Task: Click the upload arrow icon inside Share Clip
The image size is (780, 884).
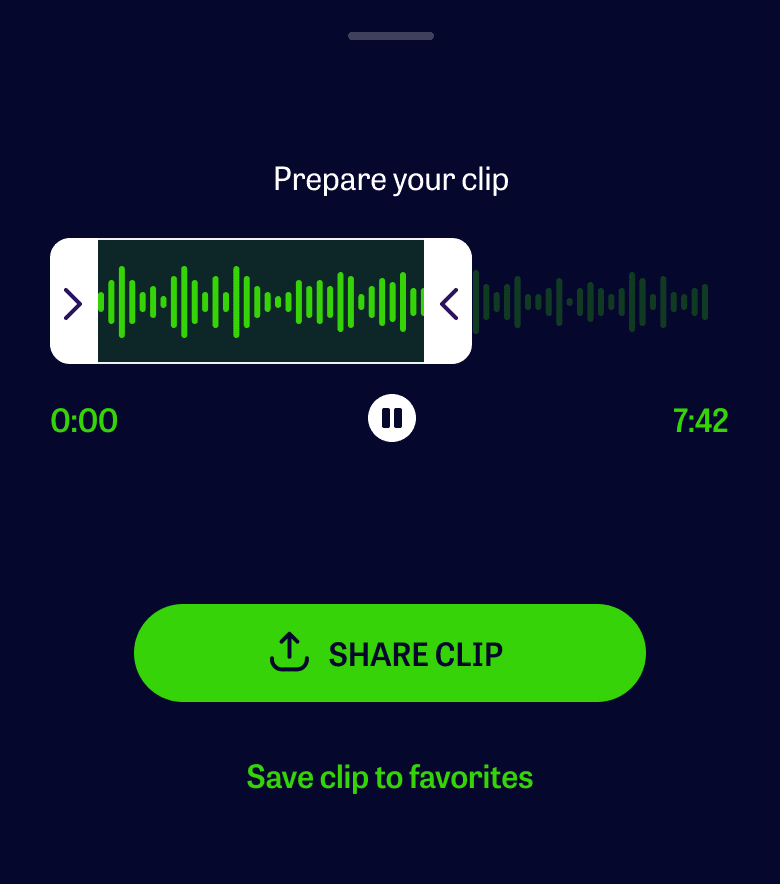Action: 288,652
